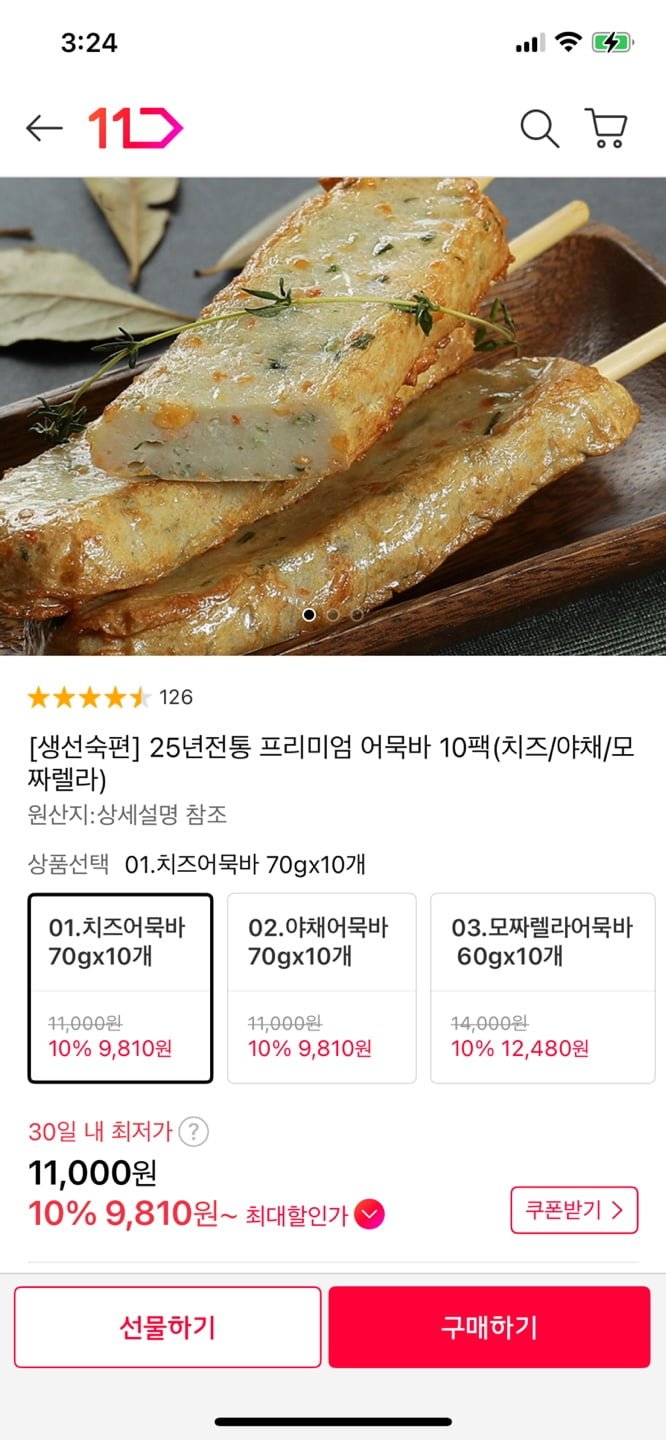Image resolution: width=666 pixels, height=1440 pixels.
Task: Expand the 최대할인가 details arrow
Action: tap(369, 1215)
